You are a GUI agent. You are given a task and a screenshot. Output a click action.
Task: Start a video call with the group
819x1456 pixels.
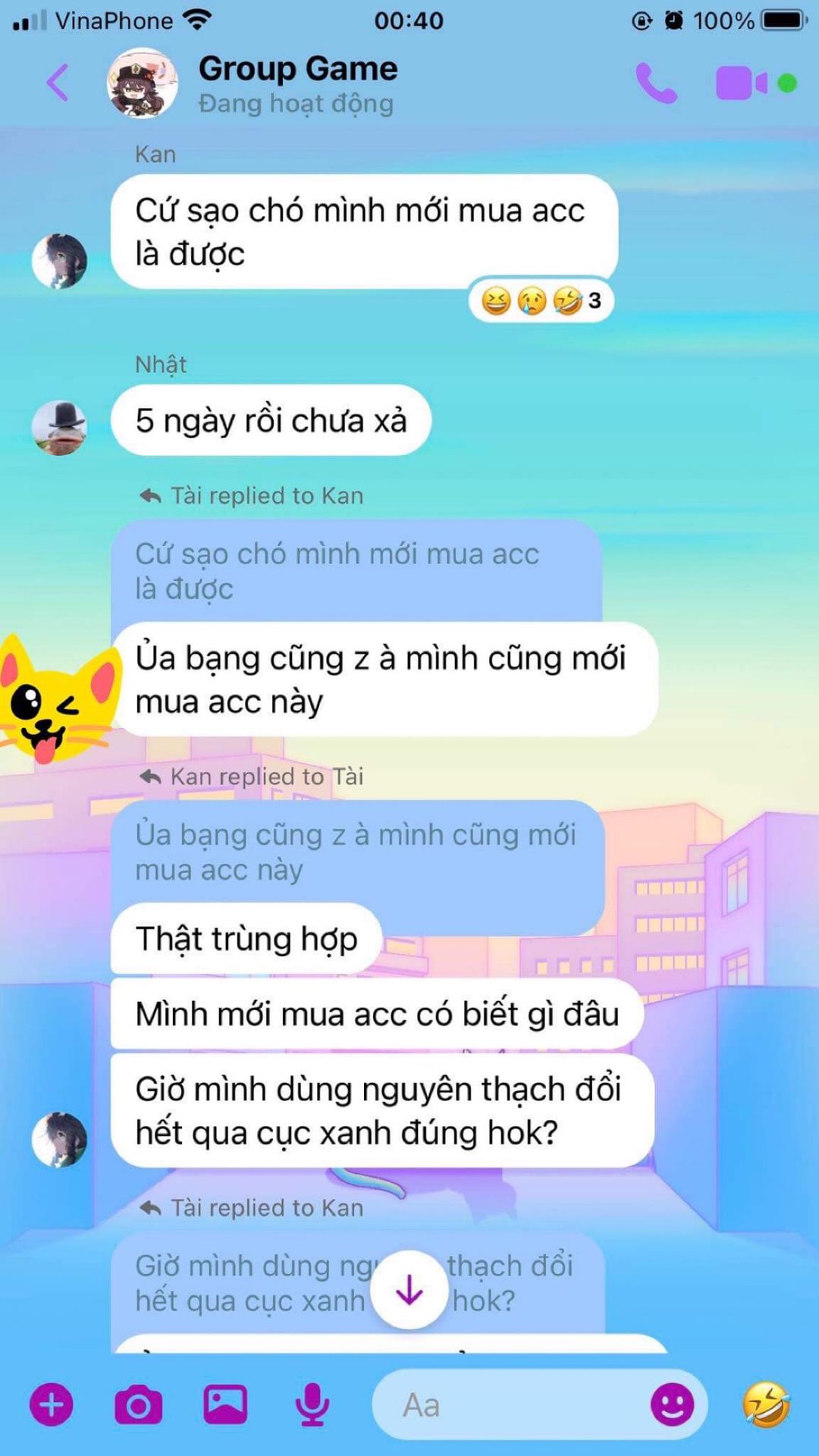pyautogui.click(x=755, y=83)
